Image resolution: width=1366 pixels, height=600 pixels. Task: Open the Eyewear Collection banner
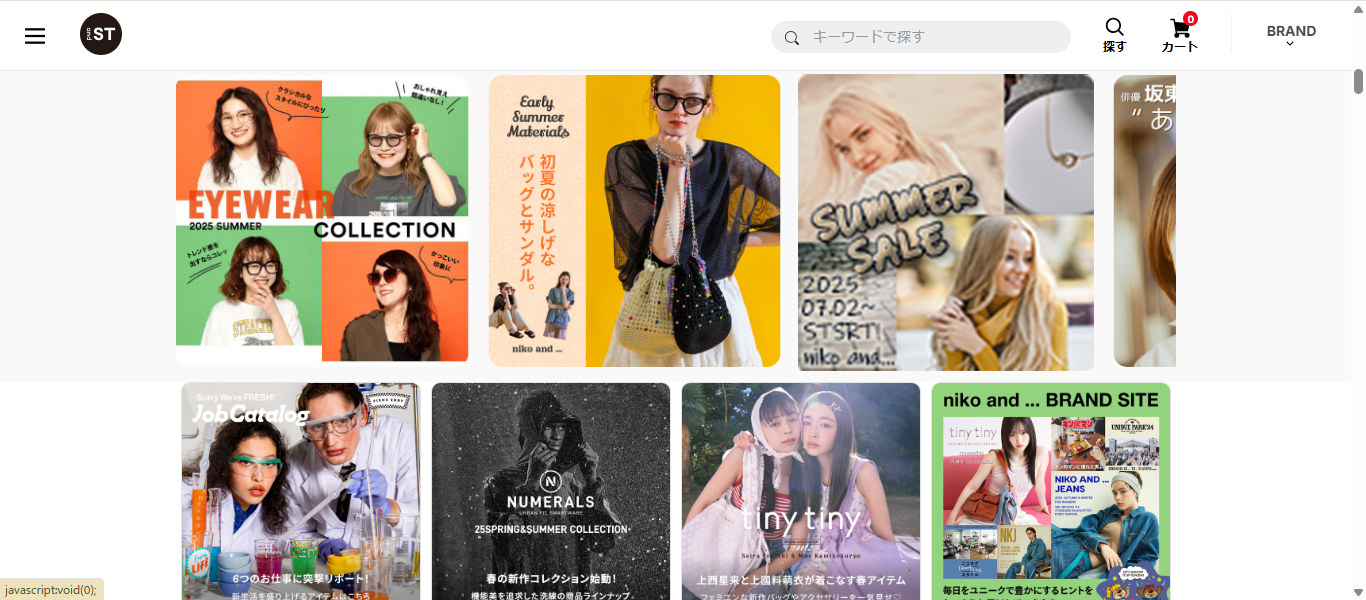(x=322, y=220)
